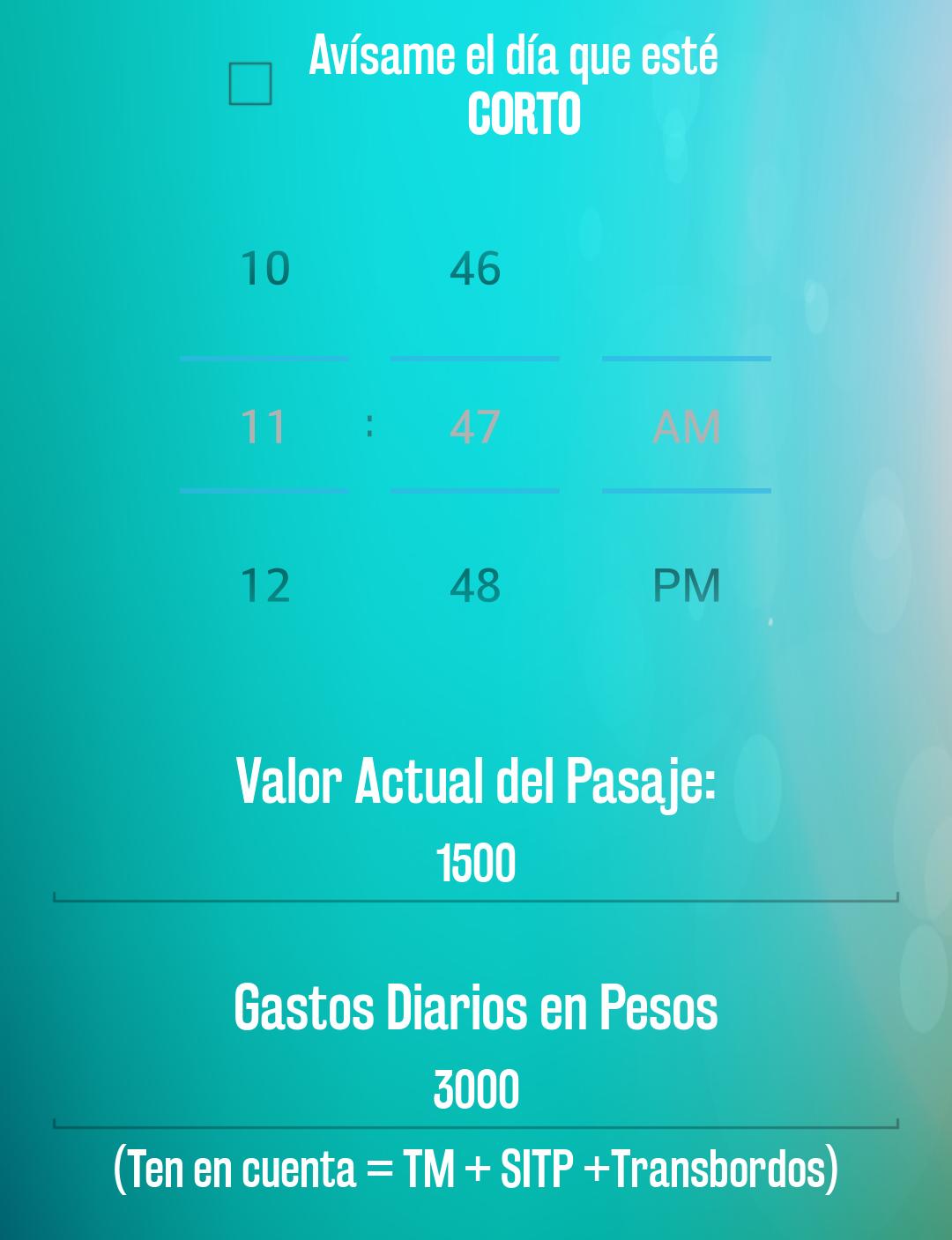952x1240 pixels.
Task: Click the 'Ten en cuenta = TM + SITP' note
Action: click(x=476, y=1167)
